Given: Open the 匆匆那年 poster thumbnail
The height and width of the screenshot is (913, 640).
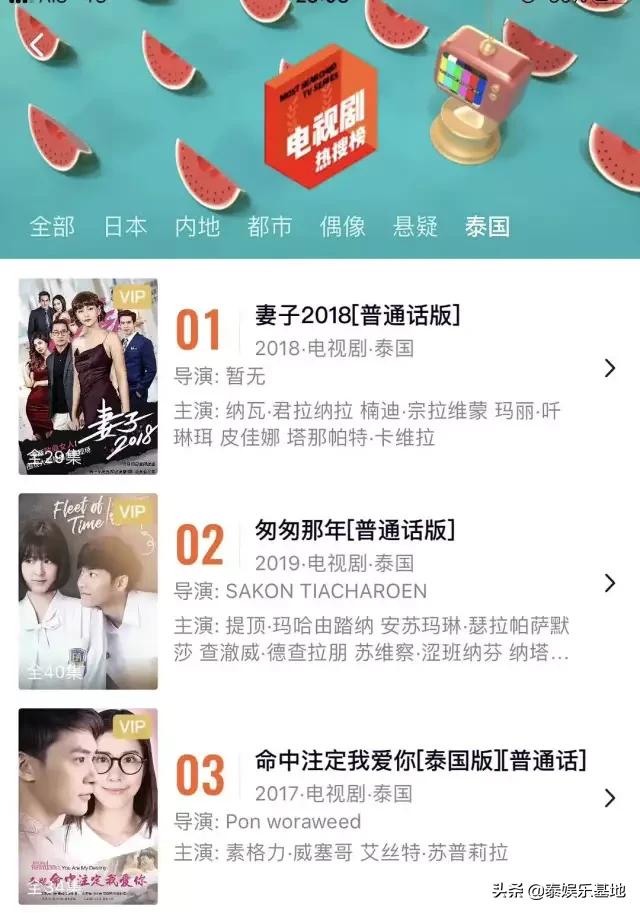Looking at the screenshot, I should [88, 591].
